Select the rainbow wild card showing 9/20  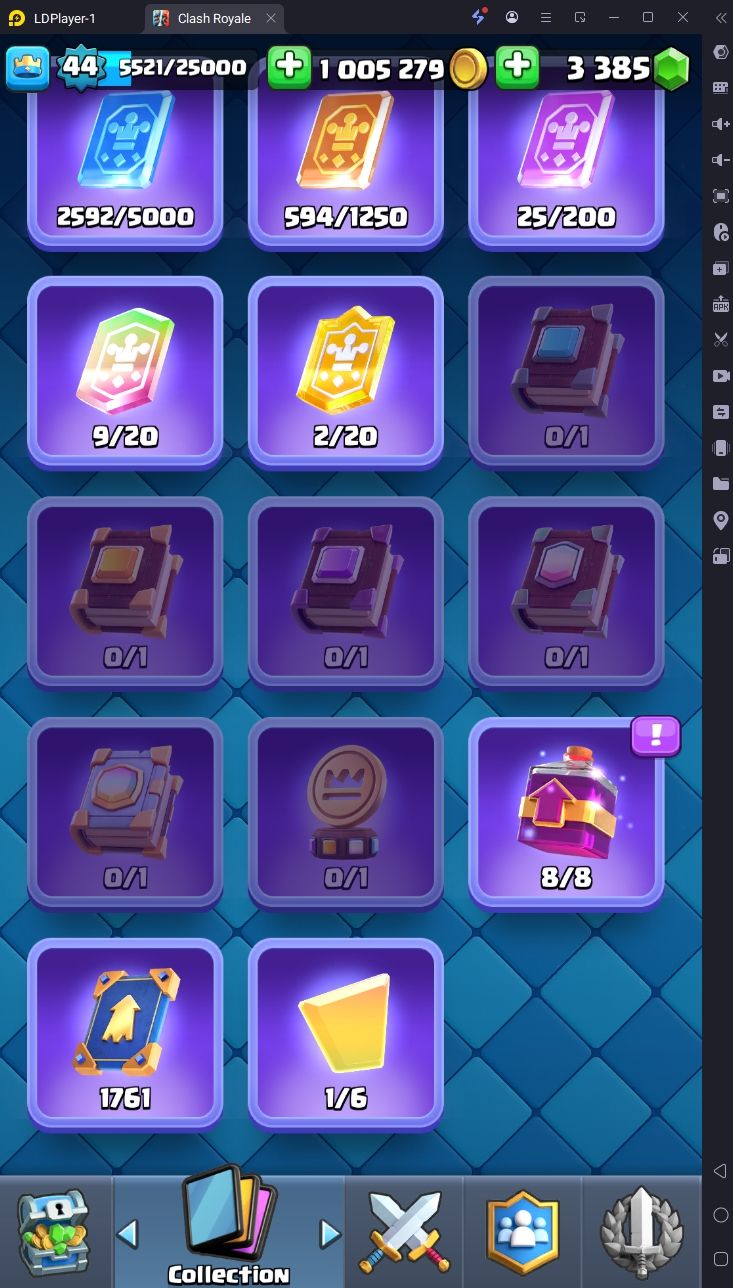pos(125,372)
